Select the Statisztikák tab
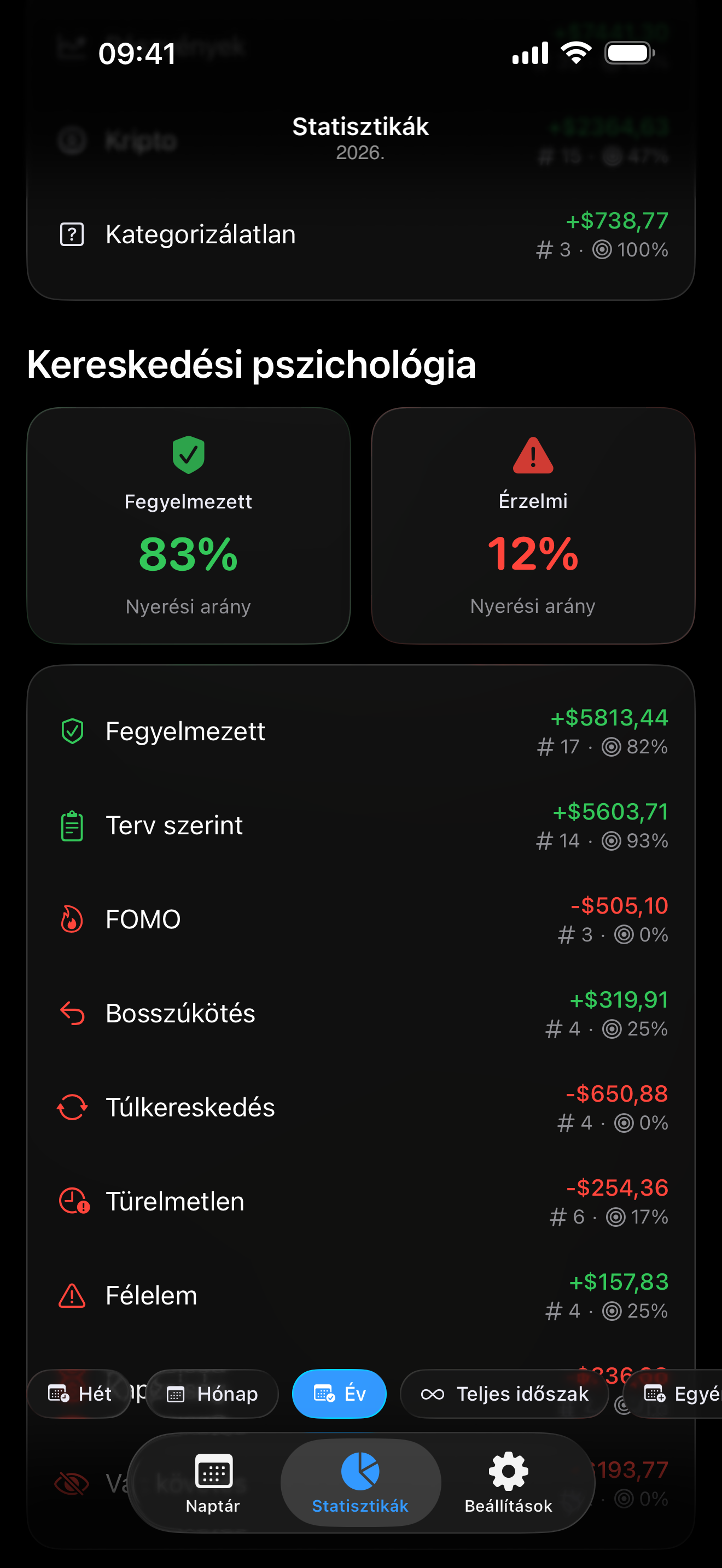Image resolution: width=722 pixels, height=1568 pixels. coord(360,1482)
